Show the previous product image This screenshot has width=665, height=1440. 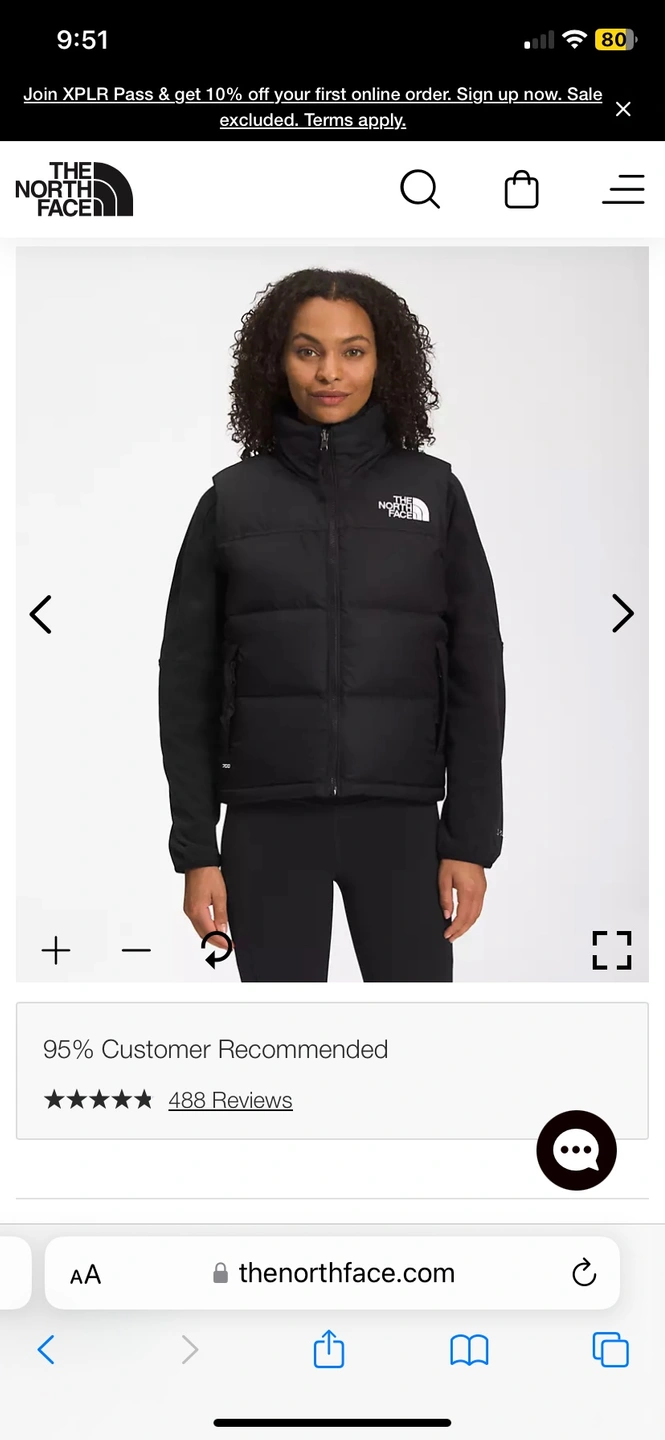tap(41, 614)
